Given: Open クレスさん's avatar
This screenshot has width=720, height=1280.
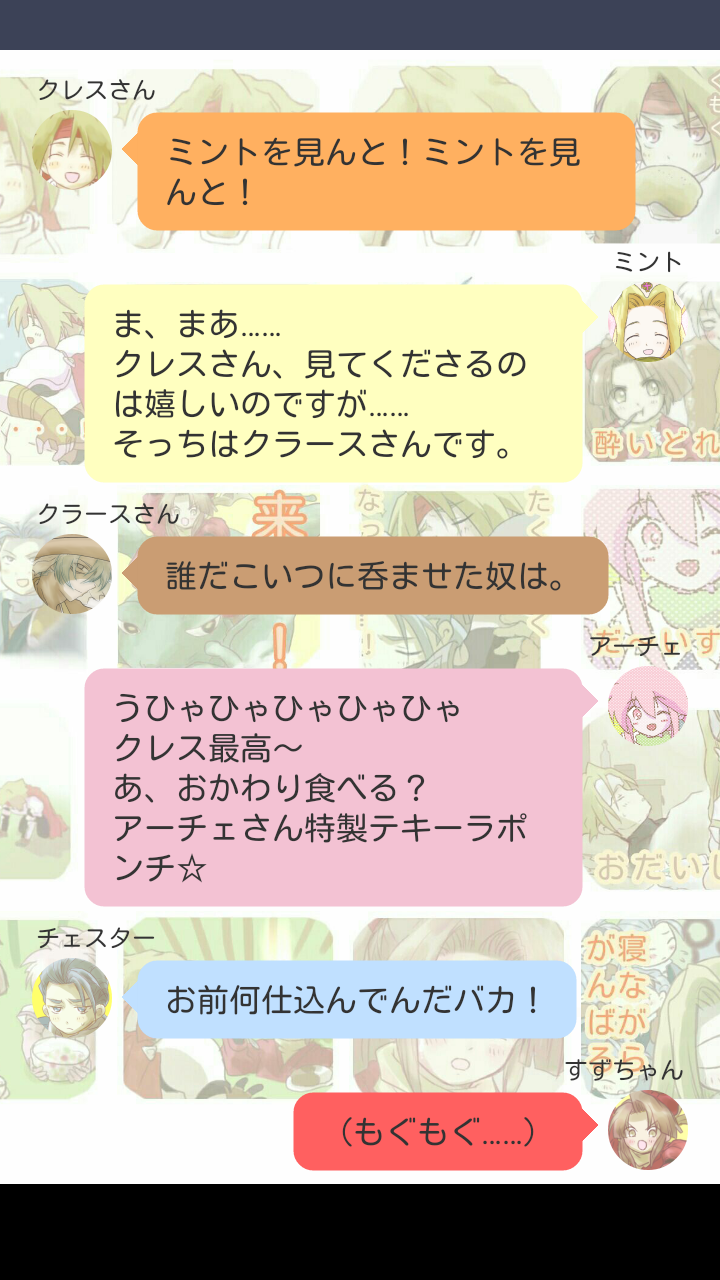Looking at the screenshot, I should click(71, 149).
